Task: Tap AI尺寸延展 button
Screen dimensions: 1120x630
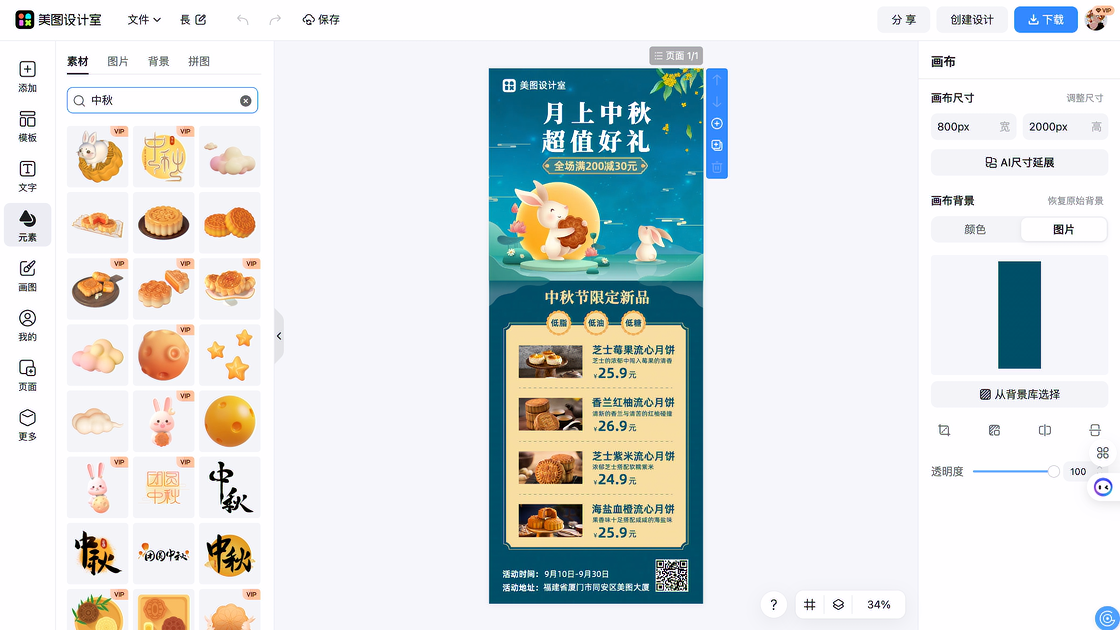Action: click(1019, 162)
